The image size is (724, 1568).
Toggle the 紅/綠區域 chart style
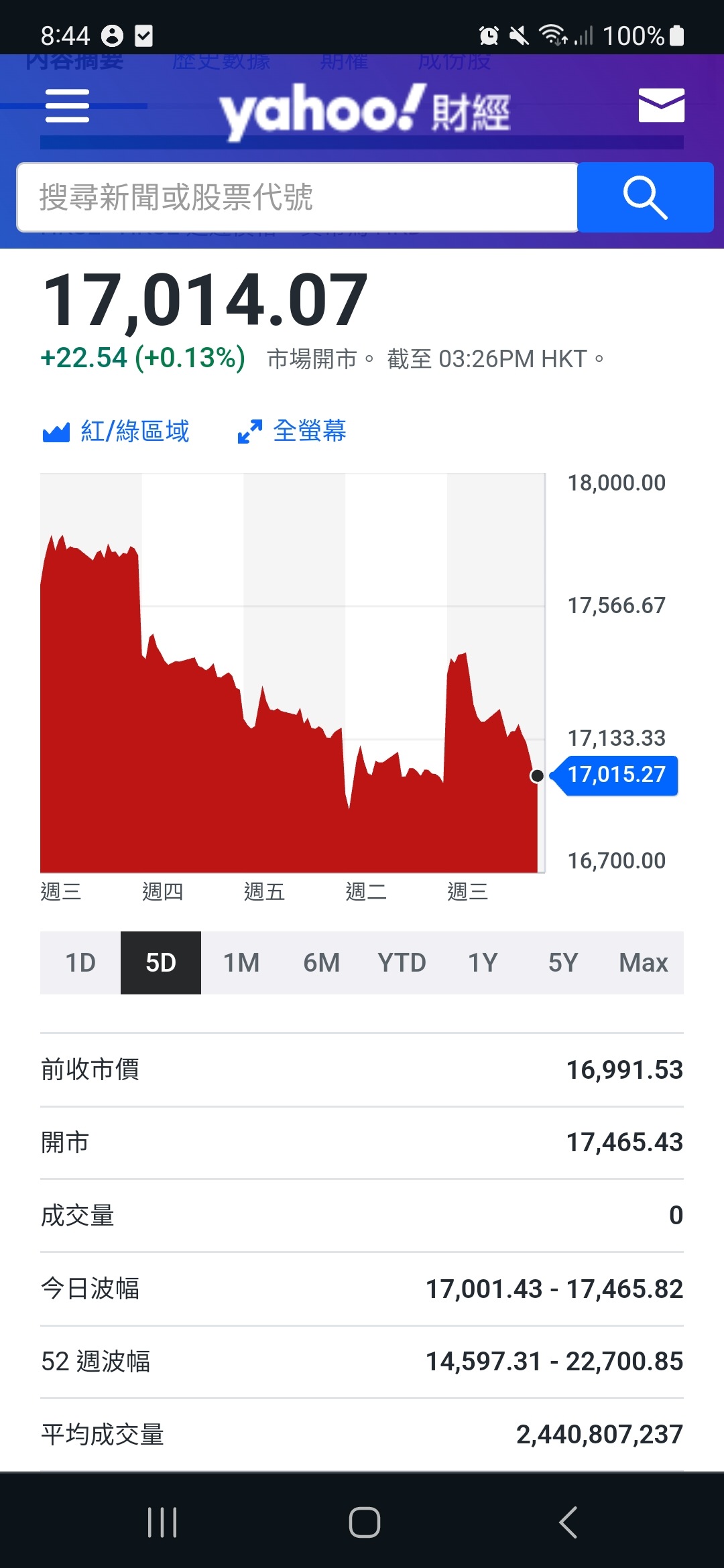point(115,431)
